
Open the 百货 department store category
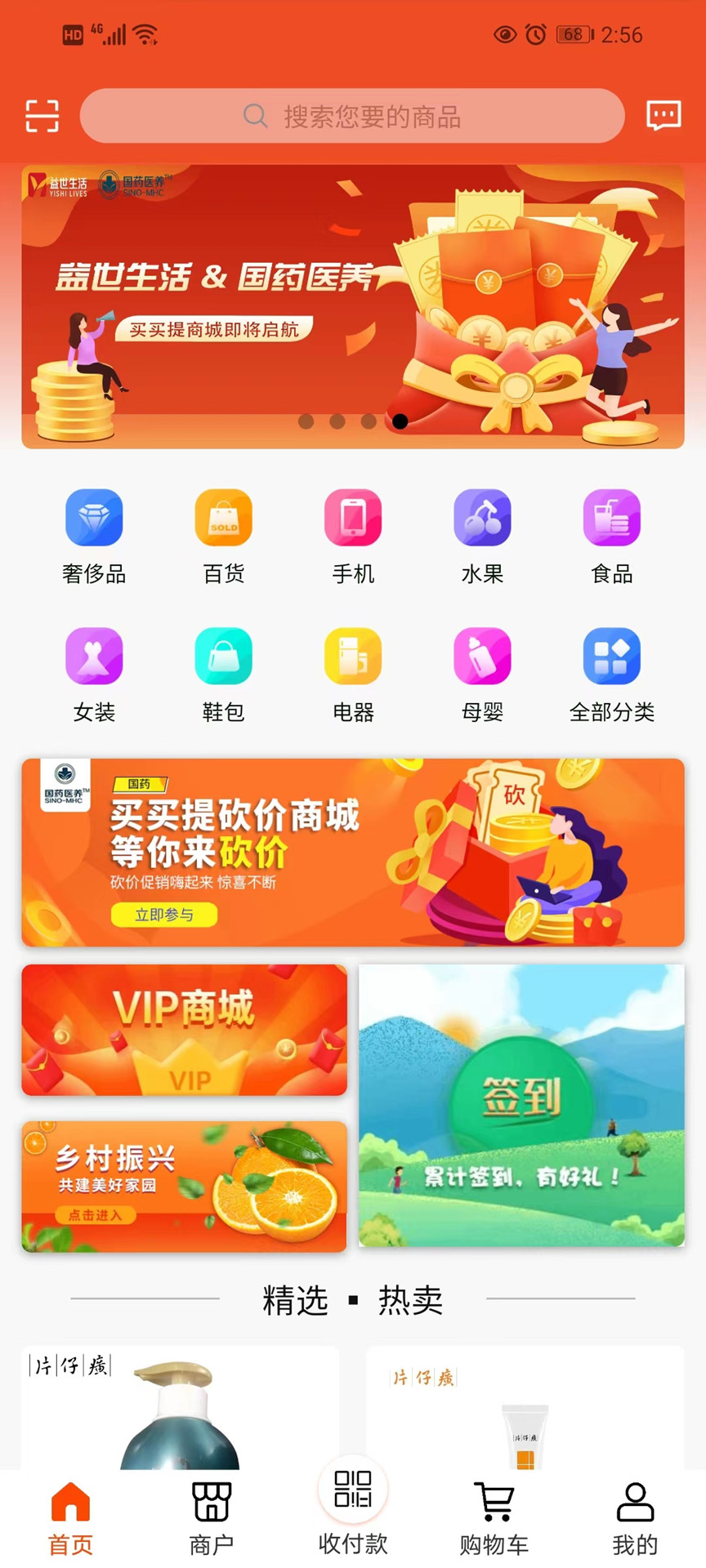point(223,517)
